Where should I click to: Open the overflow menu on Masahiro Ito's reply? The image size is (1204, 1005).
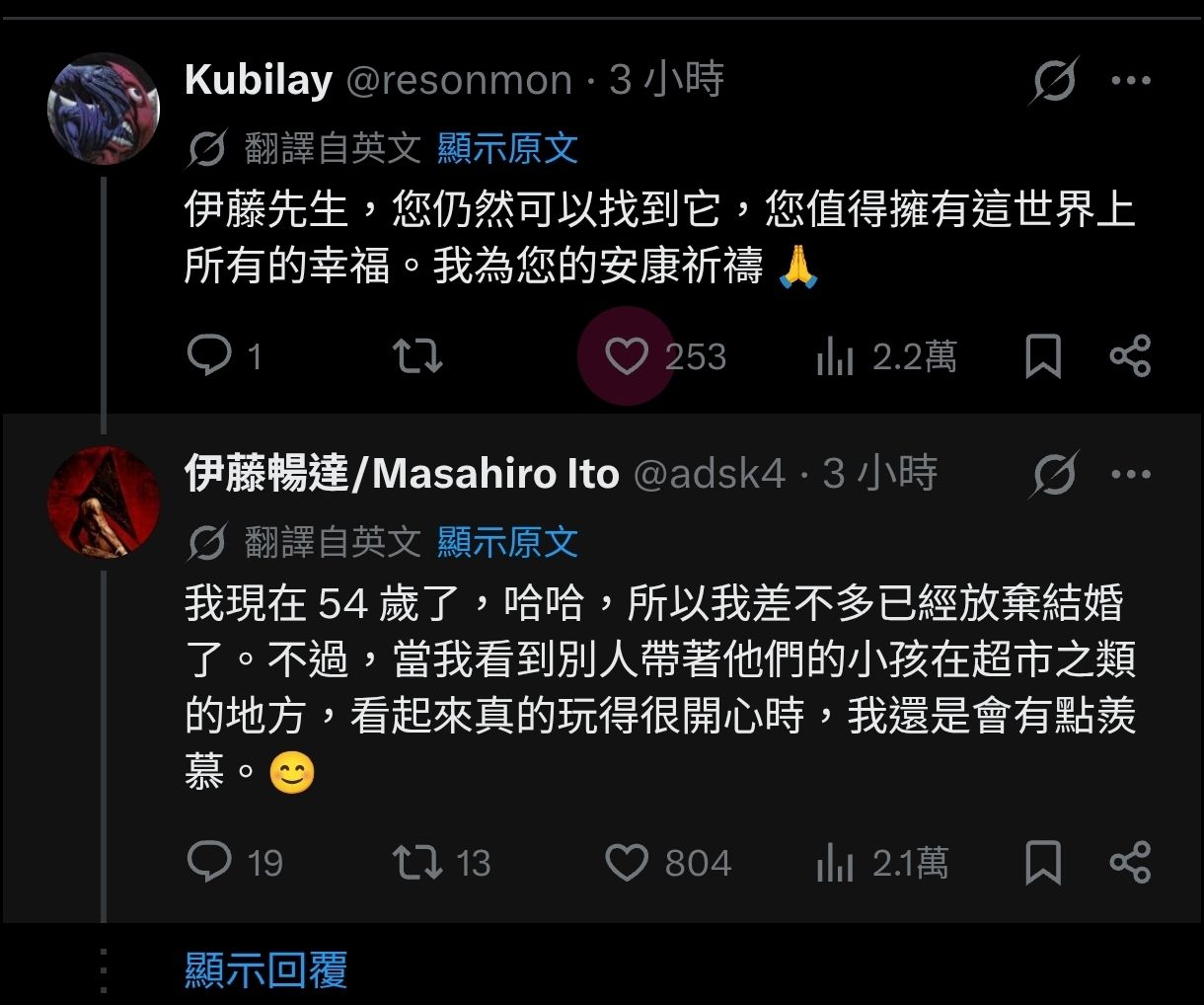click(x=1131, y=475)
